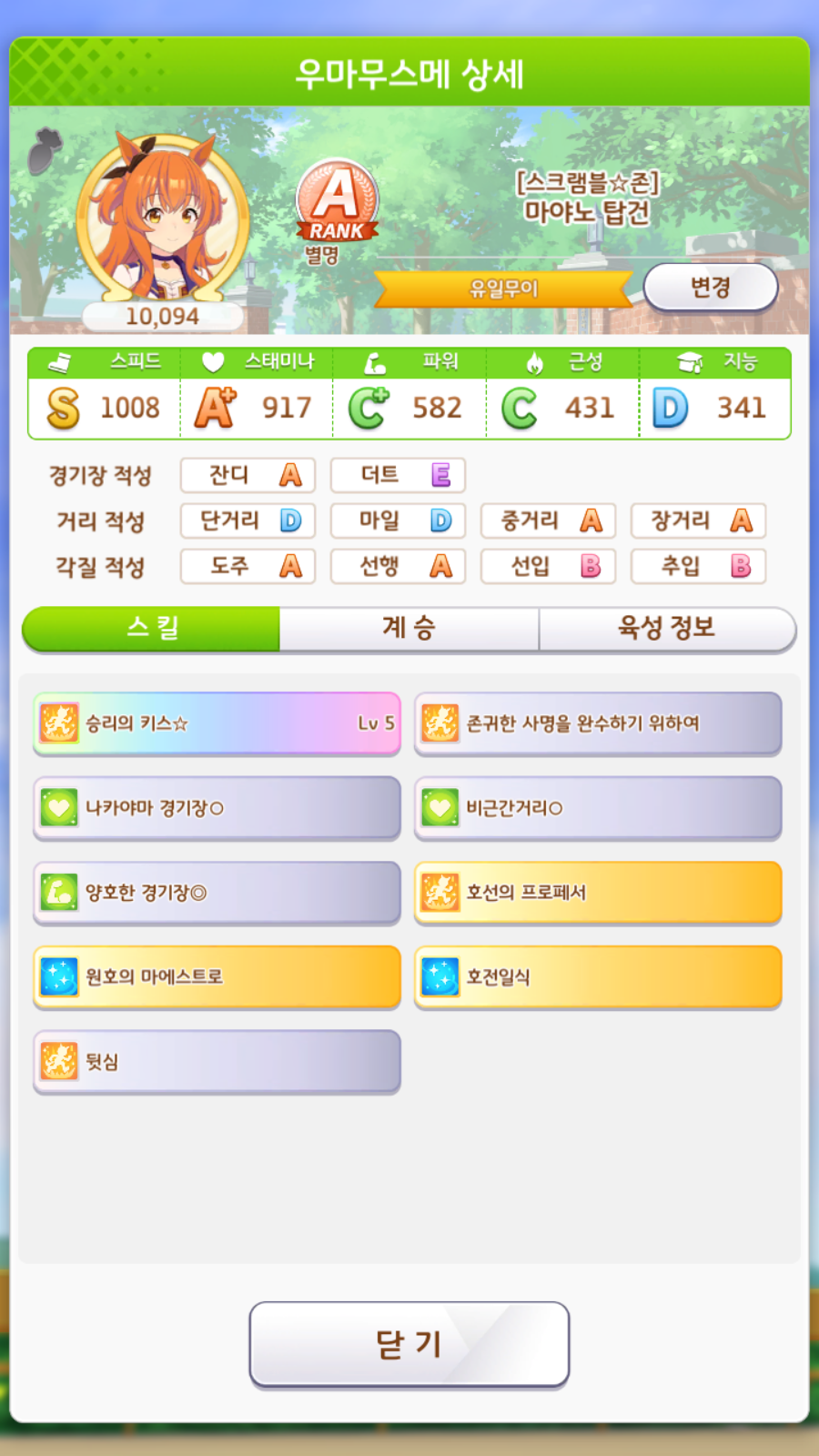Tap the 변경 button to change nickname
The image size is (819, 1456).
coord(711,288)
